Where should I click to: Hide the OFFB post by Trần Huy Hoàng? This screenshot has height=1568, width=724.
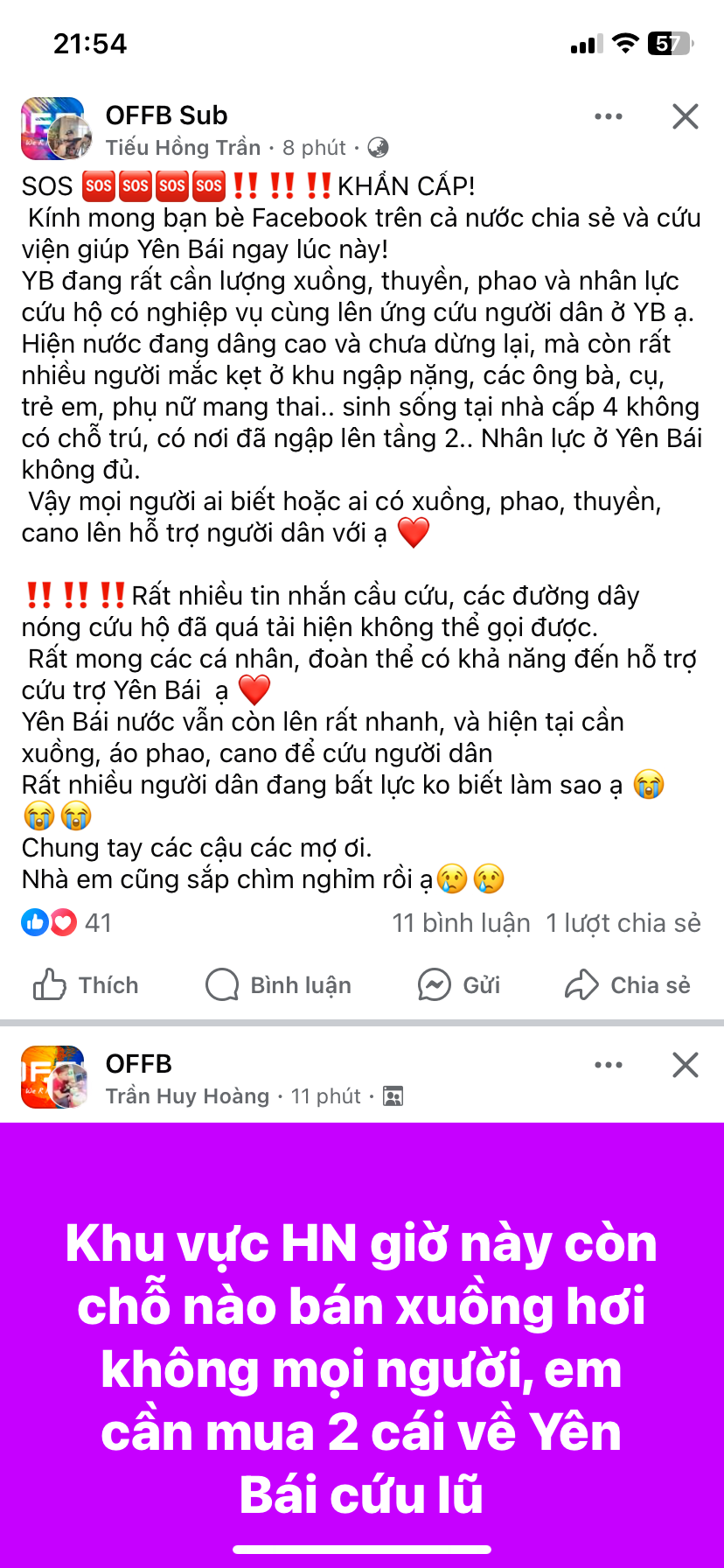pyautogui.click(x=685, y=1065)
